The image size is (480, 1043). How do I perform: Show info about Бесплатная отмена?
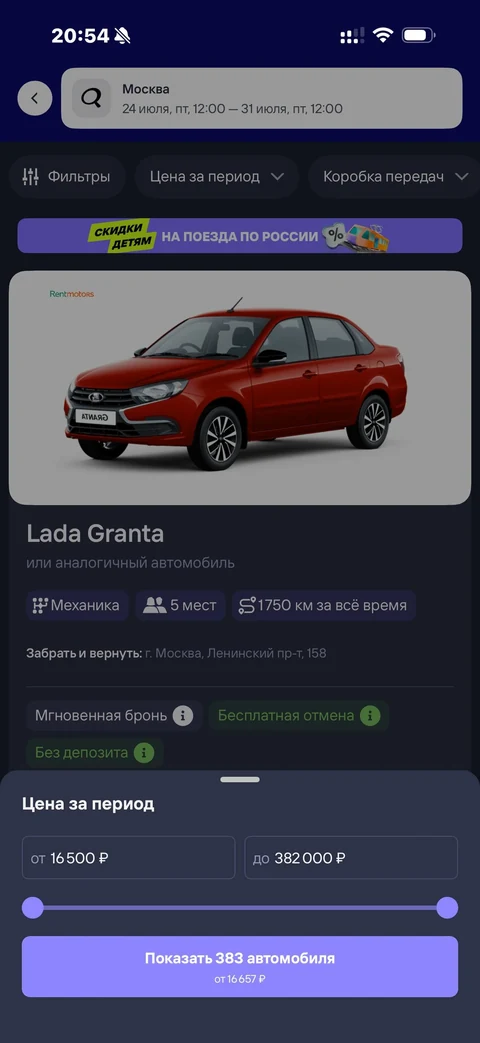pyautogui.click(x=370, y=716)
